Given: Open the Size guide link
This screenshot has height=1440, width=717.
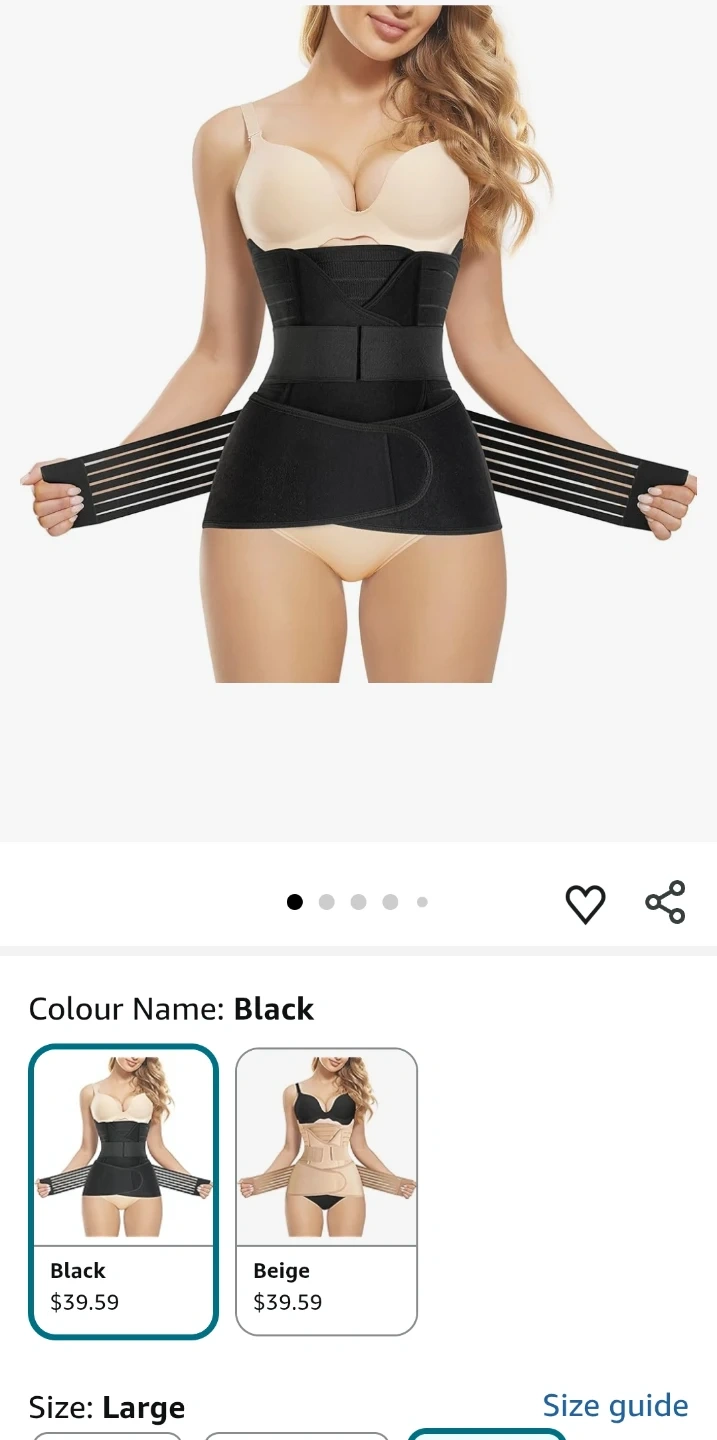Looking at the screenshot, I should coord(615,1405).
